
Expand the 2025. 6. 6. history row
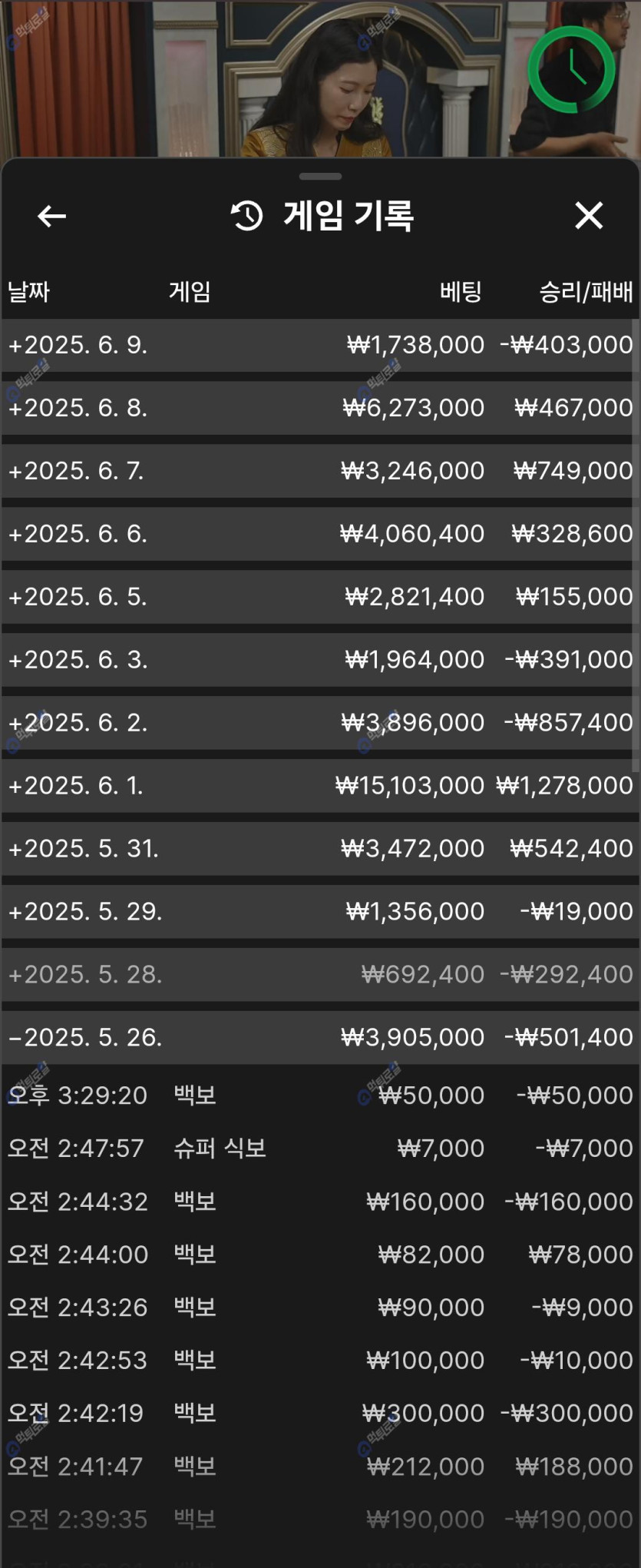pos(77,534)
